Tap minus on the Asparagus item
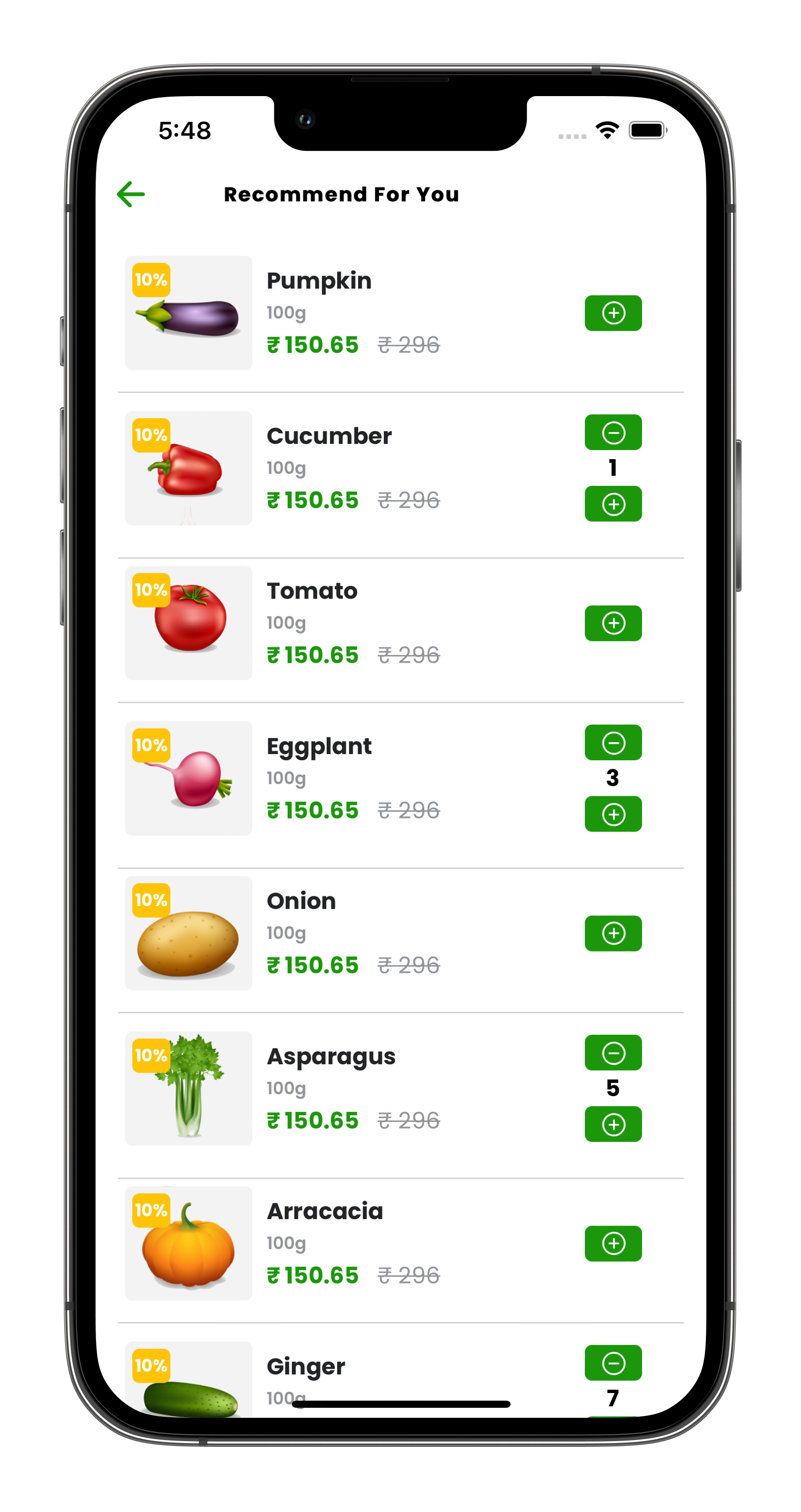801x1512 pixels. coord(613,1053)
